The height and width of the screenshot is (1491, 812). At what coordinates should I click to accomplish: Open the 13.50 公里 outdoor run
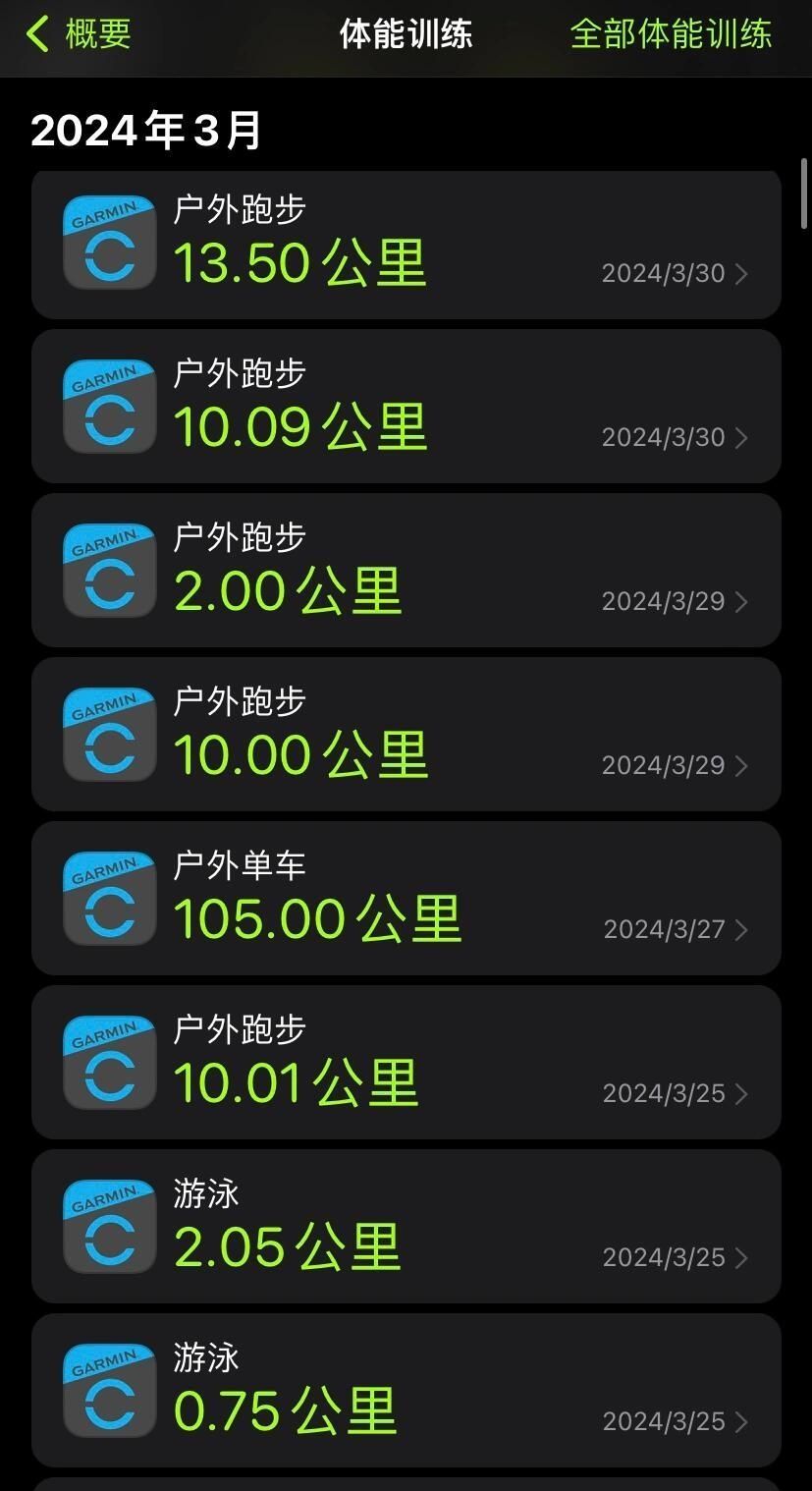click(406, 244)
